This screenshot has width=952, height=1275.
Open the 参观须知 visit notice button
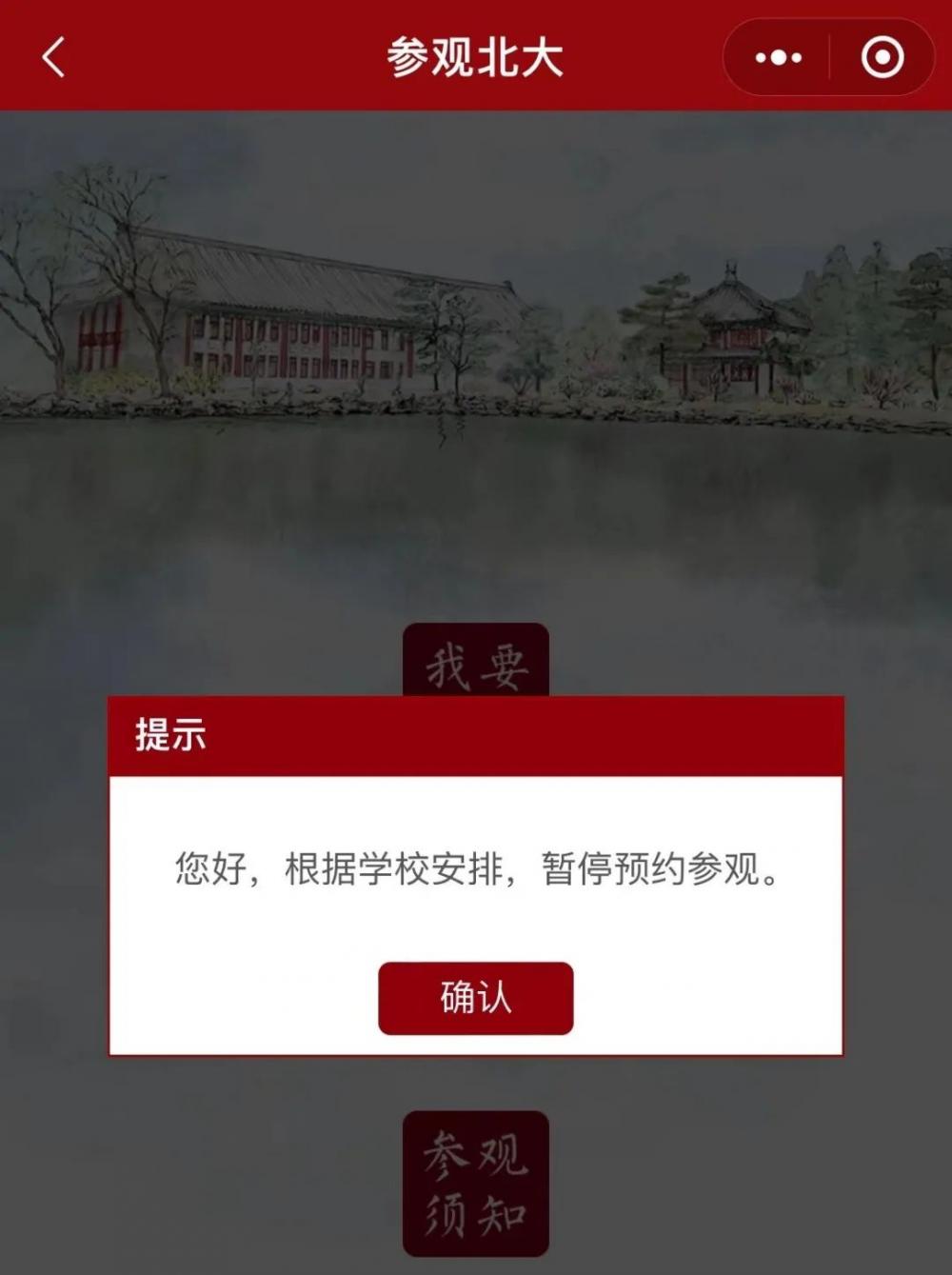[x=475, y=1184]
